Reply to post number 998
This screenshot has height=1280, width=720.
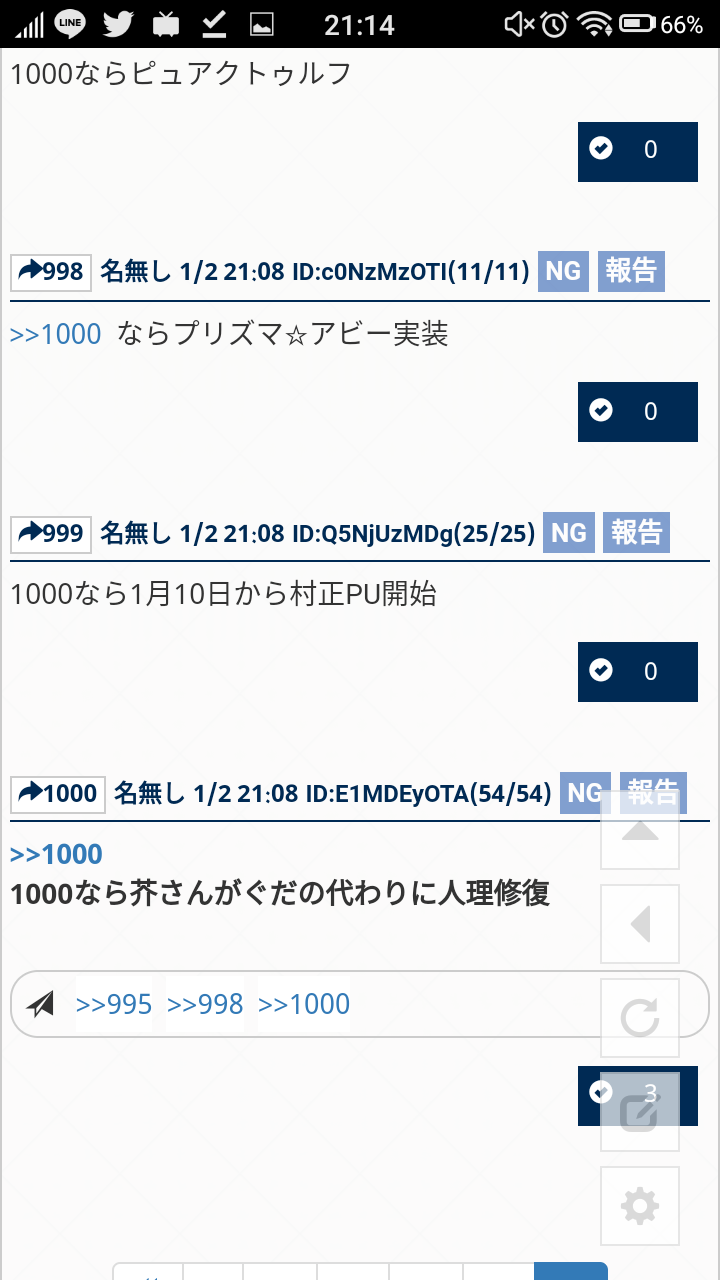click(x=51, y=271)
